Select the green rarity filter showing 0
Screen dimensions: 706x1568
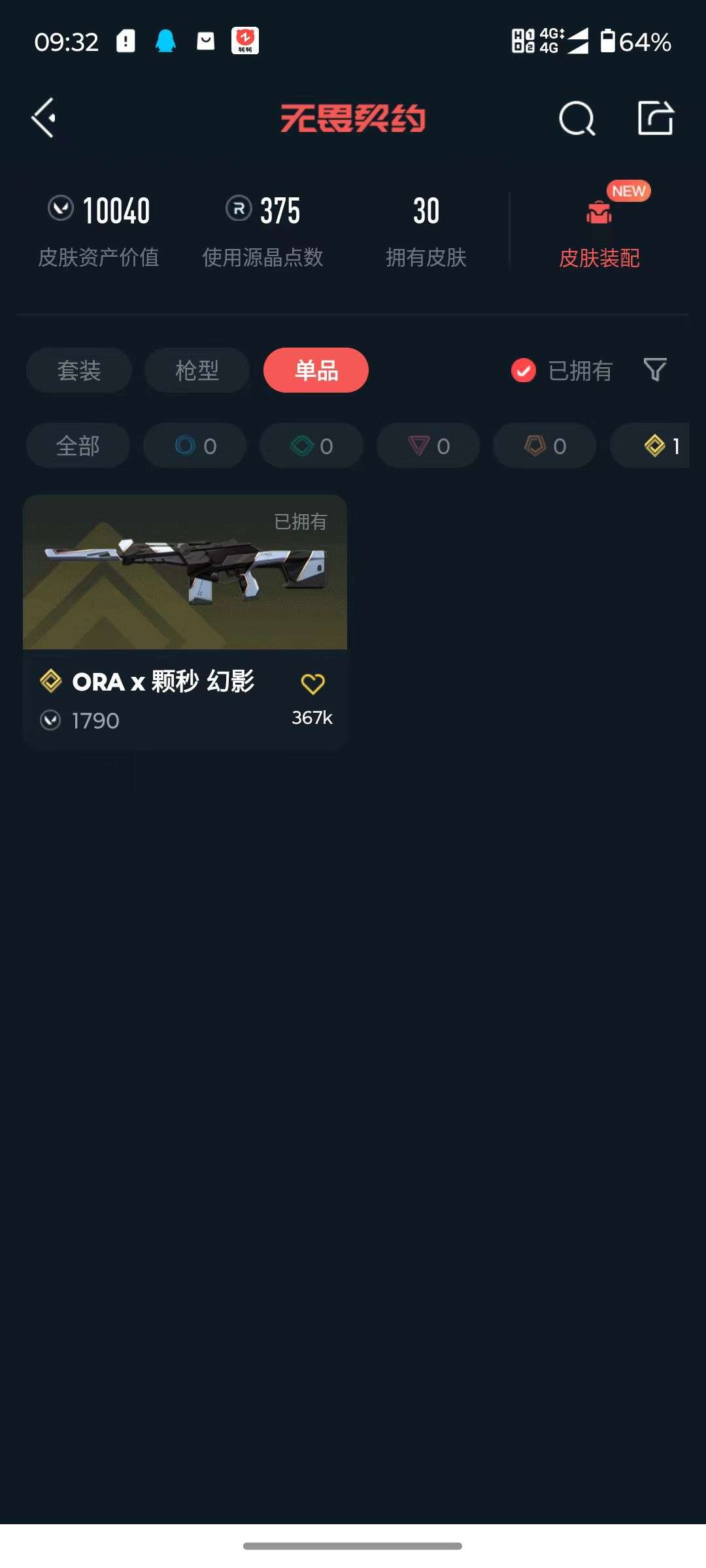[x=311, y=445]
